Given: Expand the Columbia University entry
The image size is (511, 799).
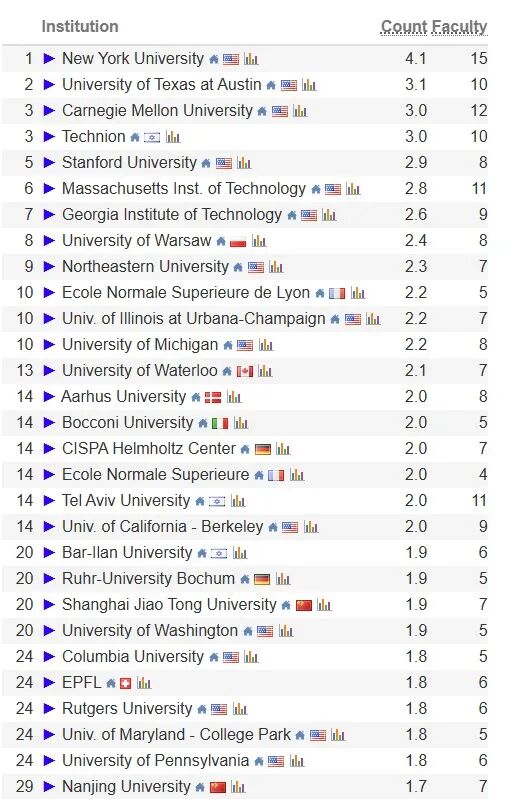Looking at the screenshot, I should coord(49,656).
